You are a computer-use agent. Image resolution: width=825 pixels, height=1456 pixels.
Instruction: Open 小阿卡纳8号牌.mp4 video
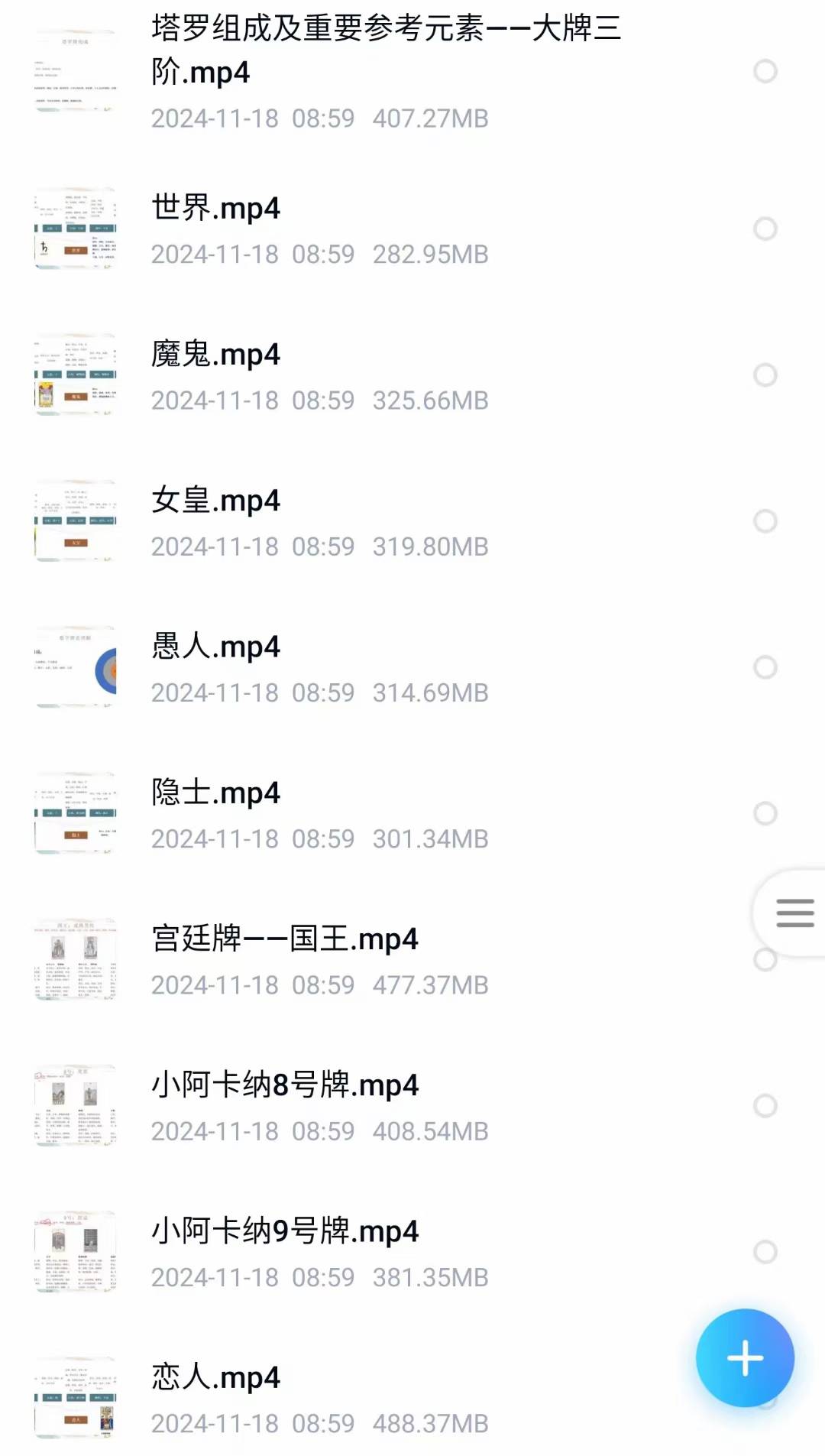tap(285, 1085)
